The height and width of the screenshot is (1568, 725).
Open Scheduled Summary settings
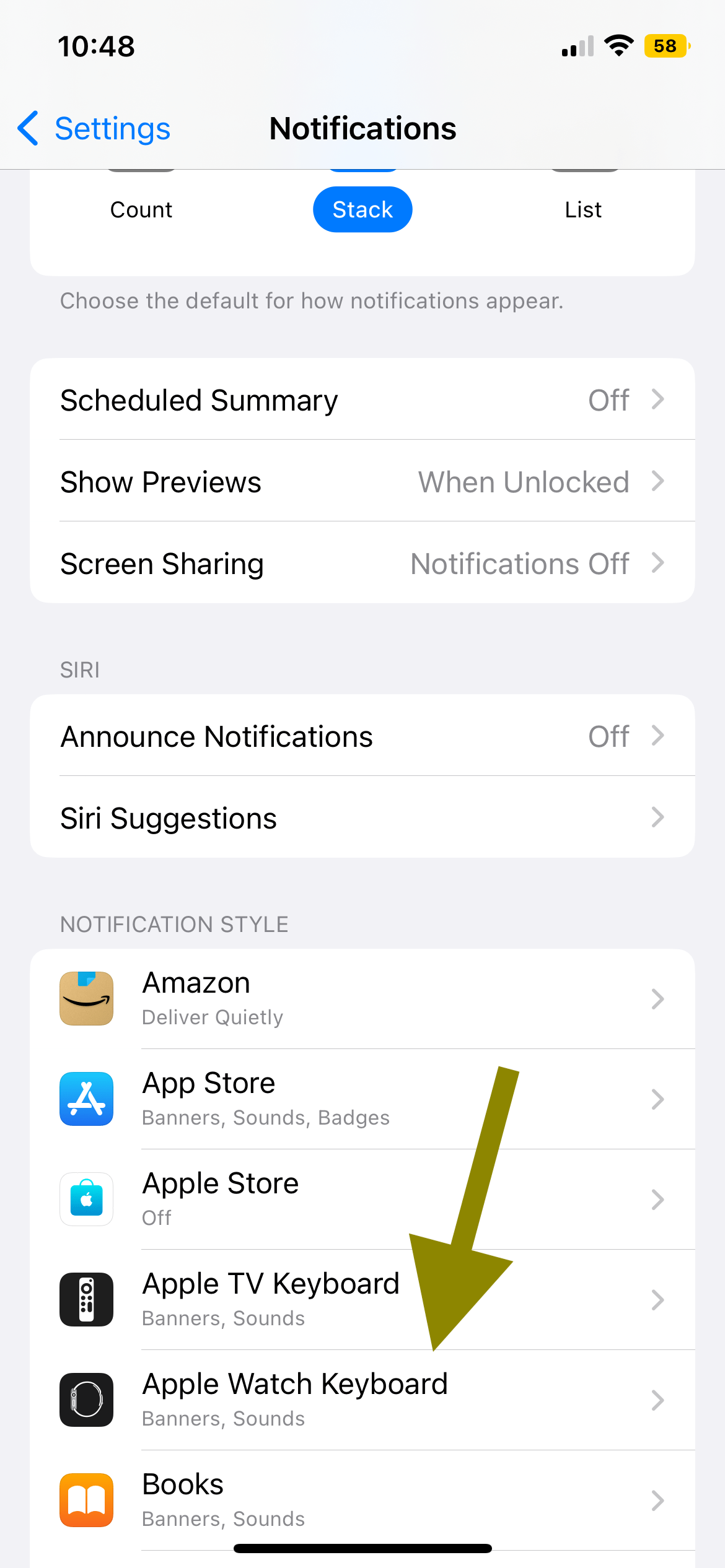[x=362, y=399]
